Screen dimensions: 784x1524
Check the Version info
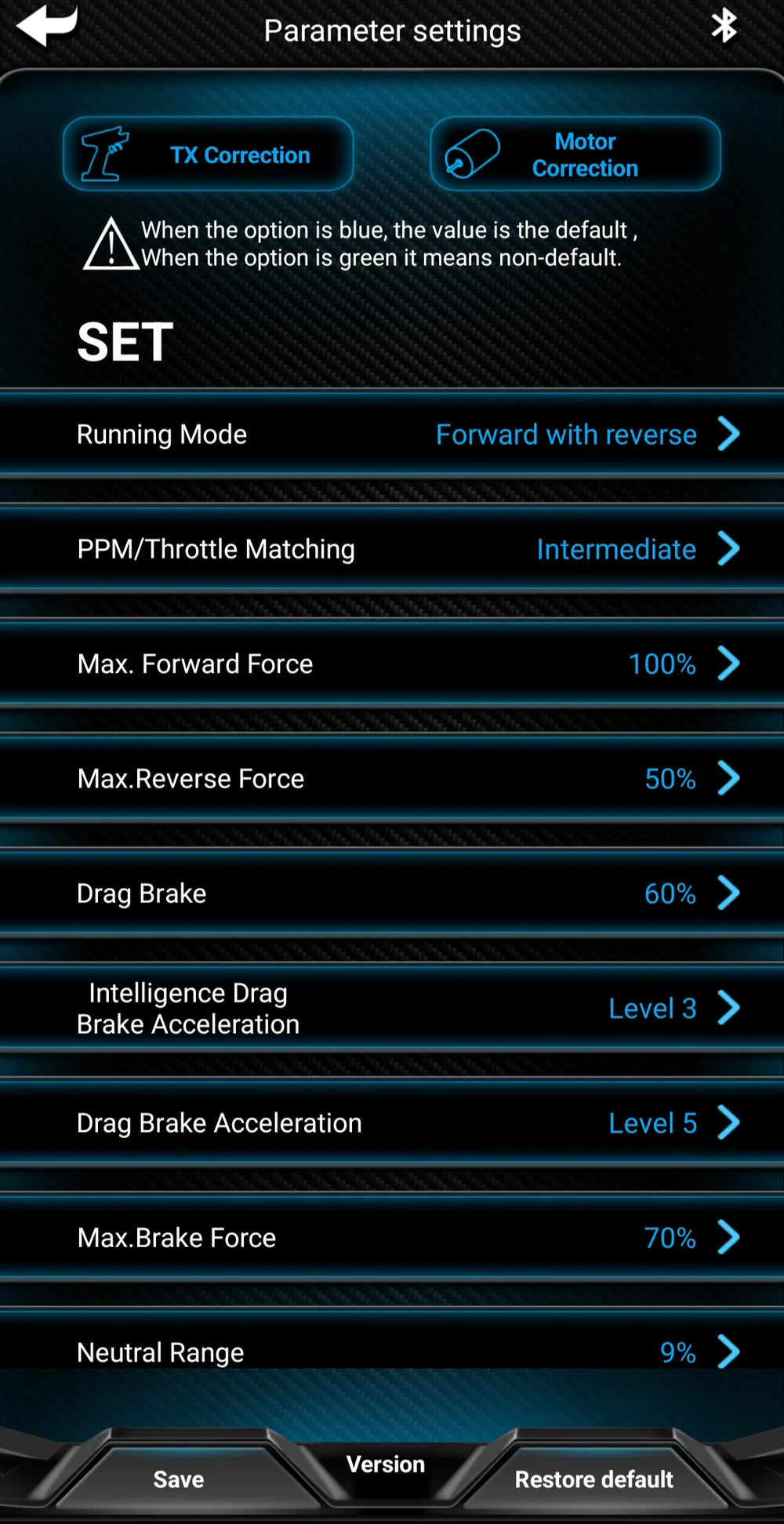(386, 1464)
